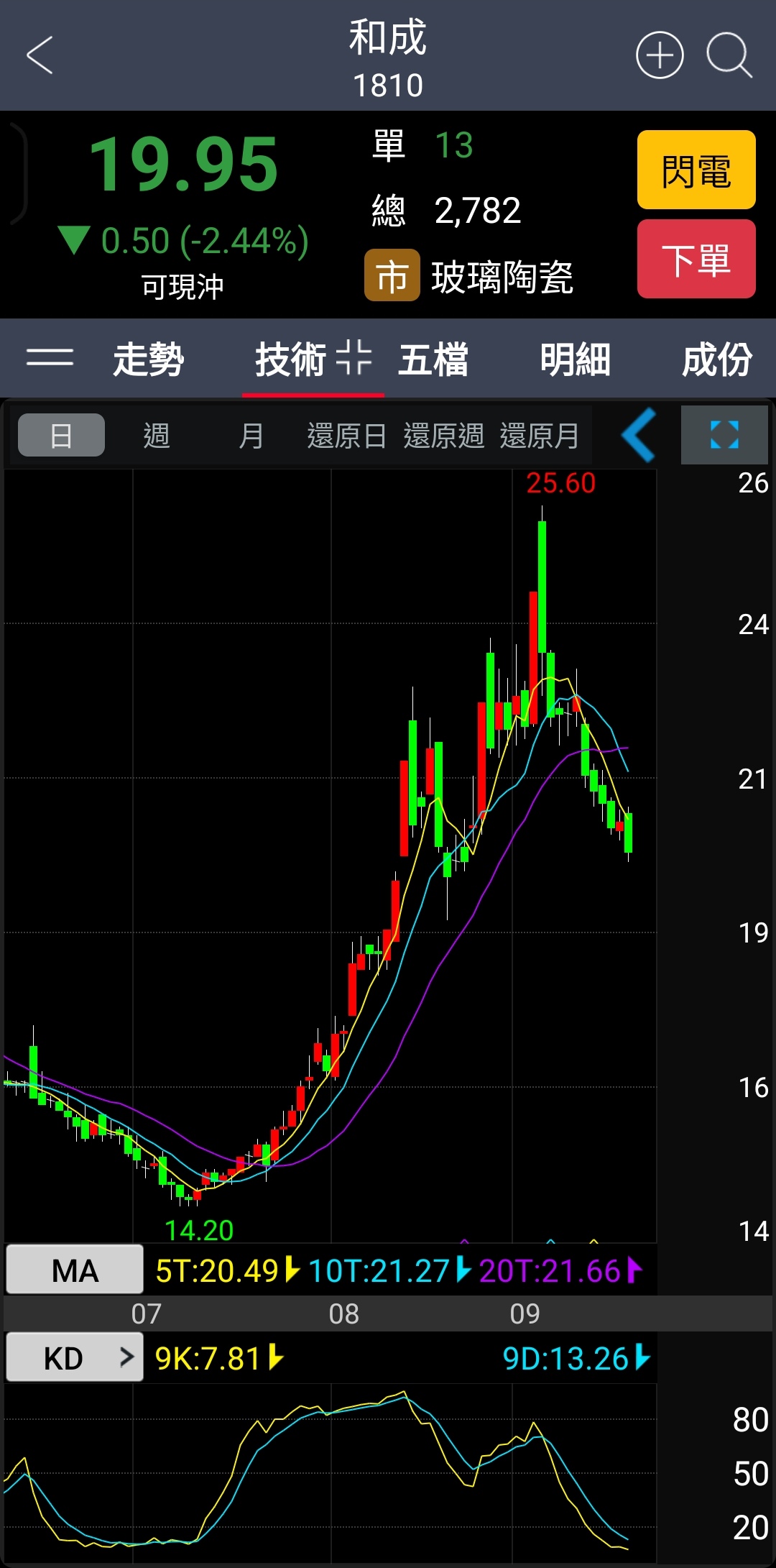Select the 還原週 adjusted weekly chart

click(x=443, y=435)
